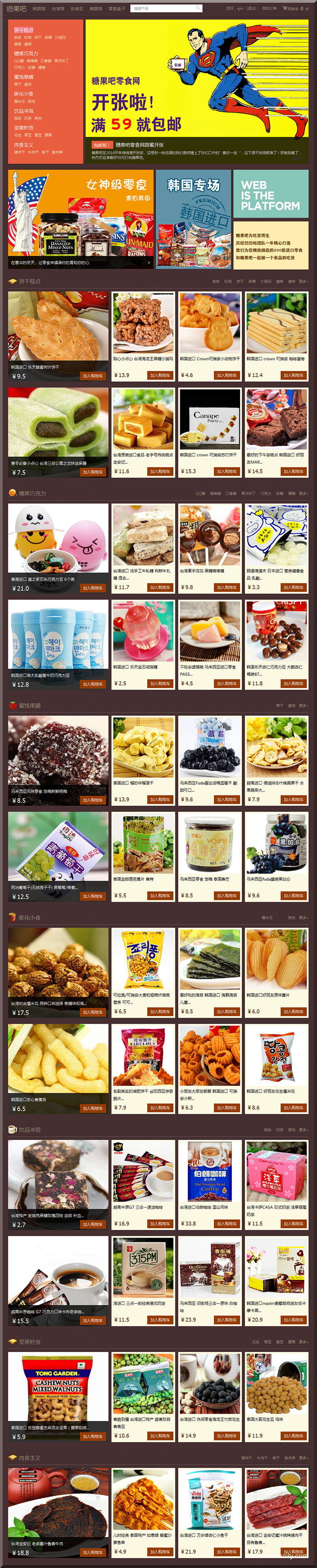Select 饼干糕点 in the category sidebar
The image size is (317, 1568).
24,30
